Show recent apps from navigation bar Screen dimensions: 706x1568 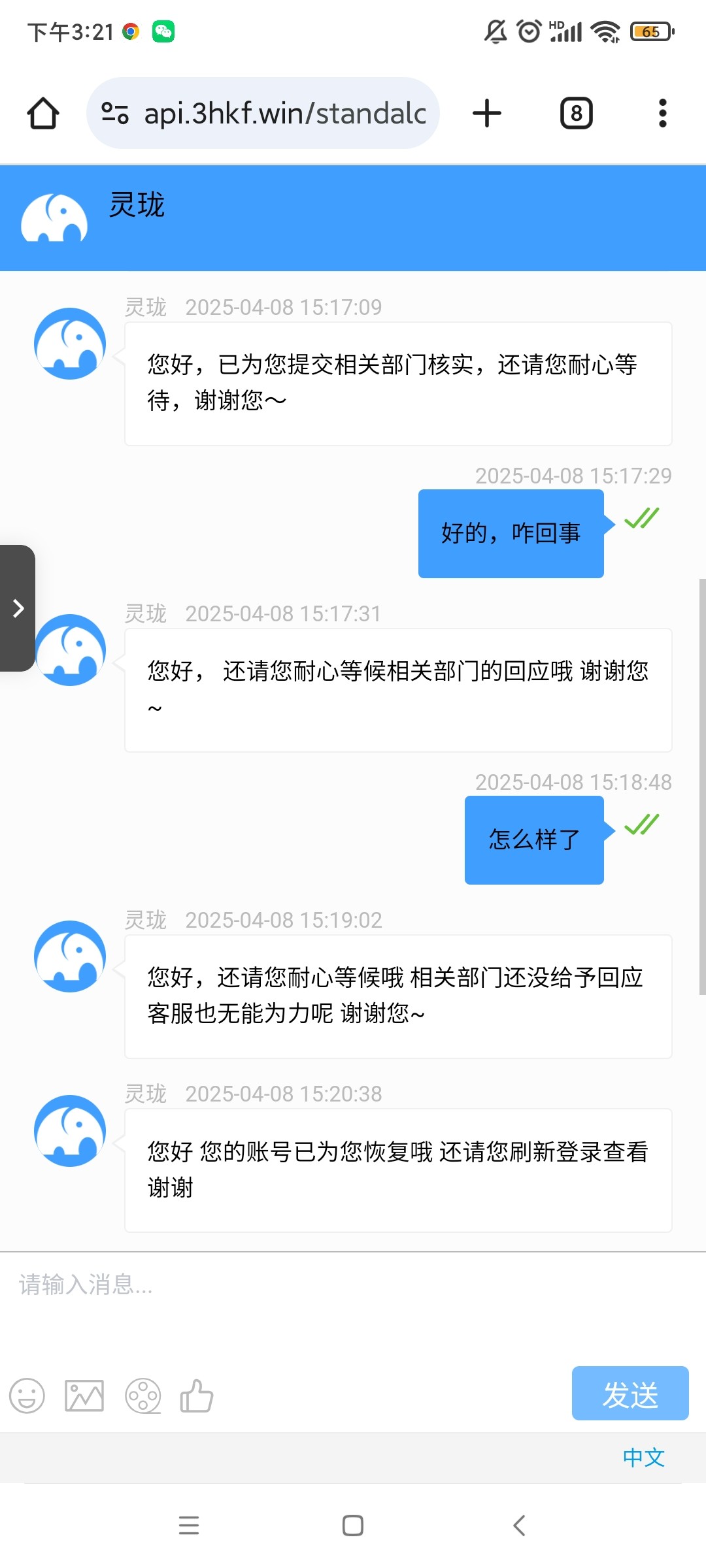tap(189, 1526)
